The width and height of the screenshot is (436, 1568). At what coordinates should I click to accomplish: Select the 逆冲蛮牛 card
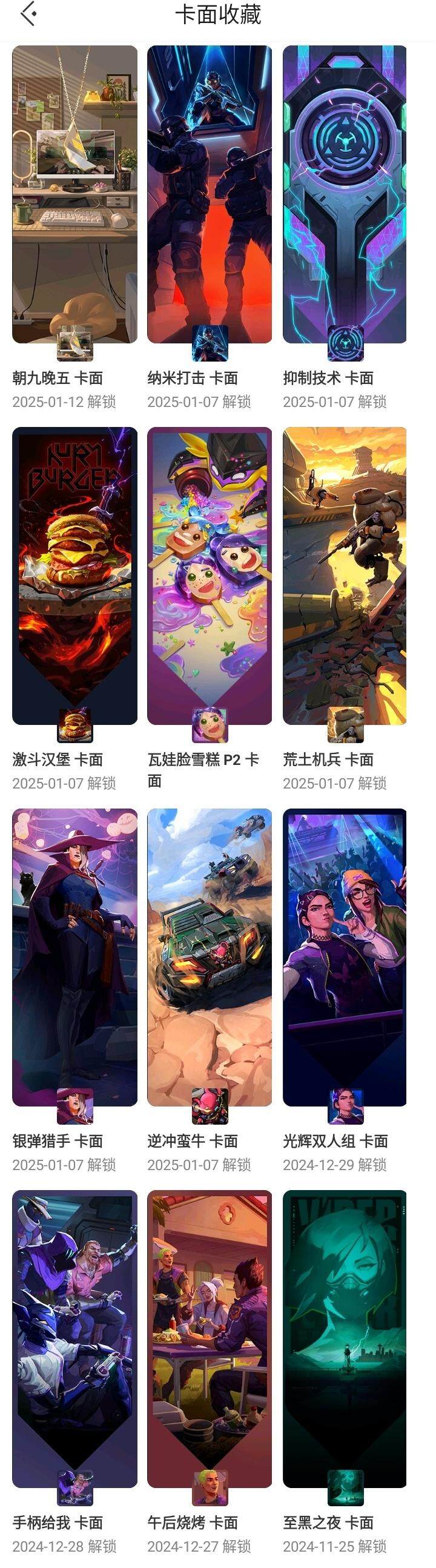[210, 957]
